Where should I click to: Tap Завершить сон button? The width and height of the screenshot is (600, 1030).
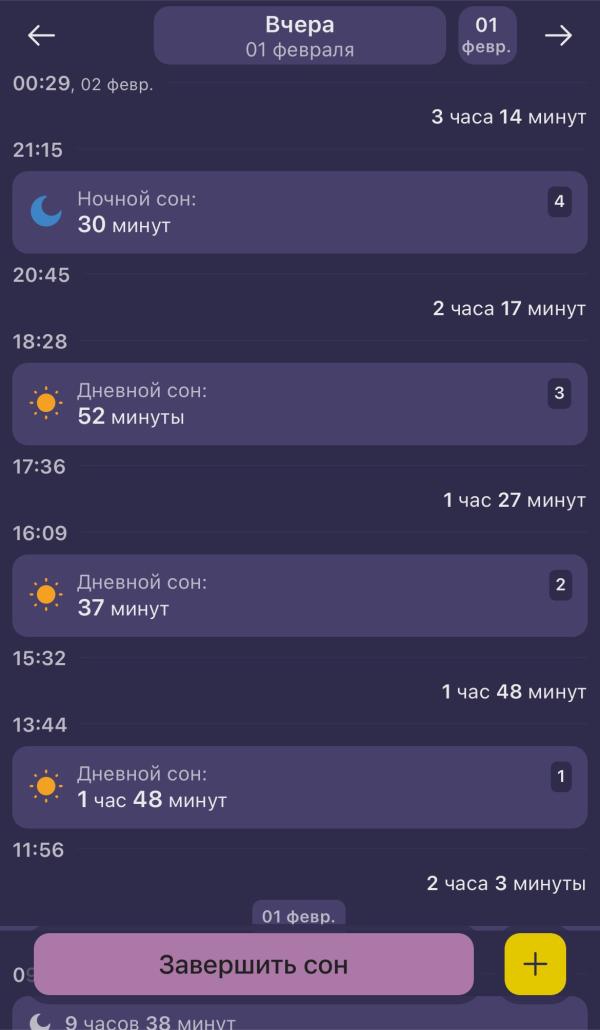click(254, 964)
